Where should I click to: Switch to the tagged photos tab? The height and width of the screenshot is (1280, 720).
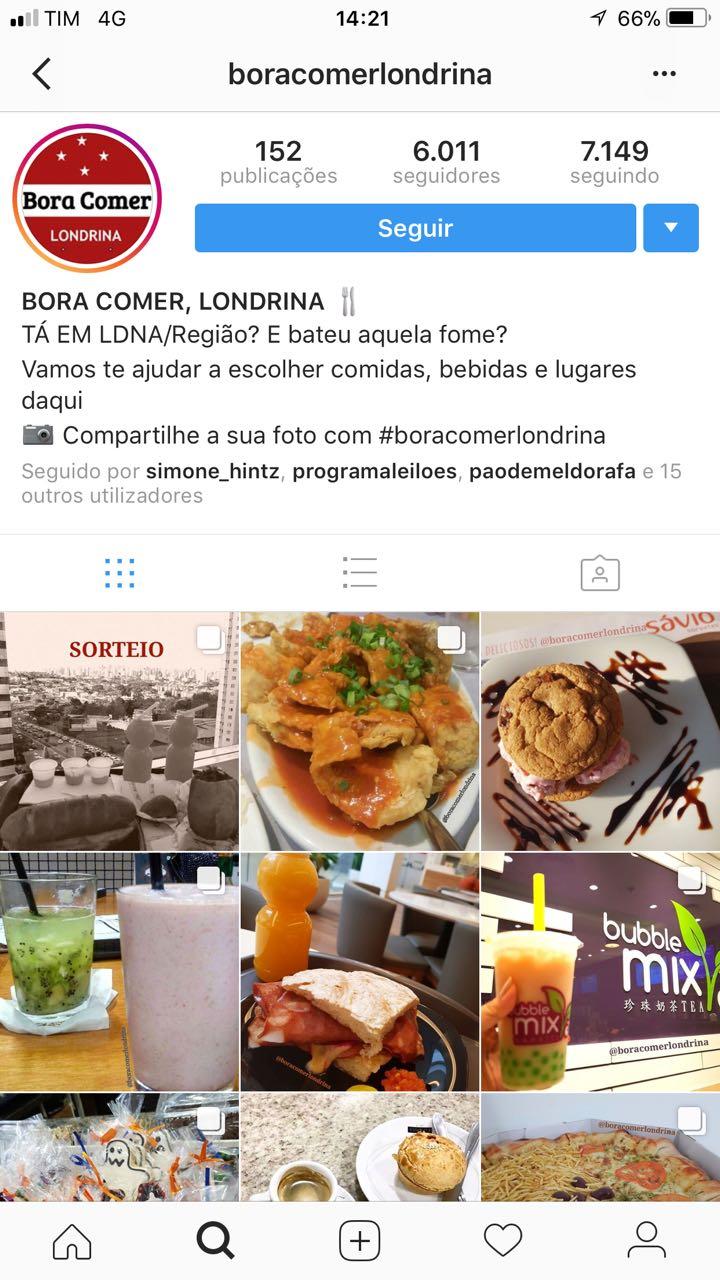click(600, 573)
